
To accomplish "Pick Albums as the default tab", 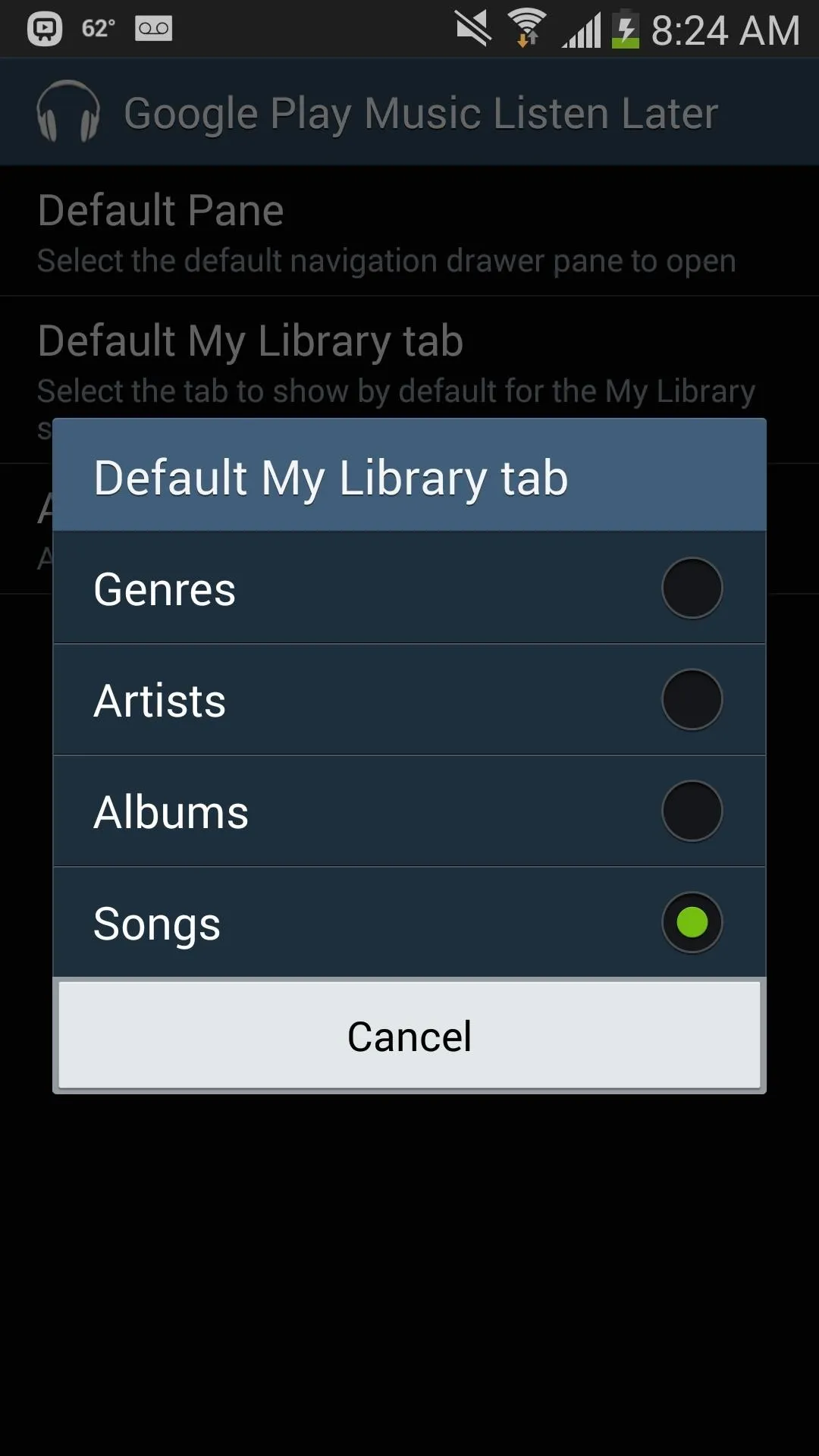I will click(x=409, y=811).
